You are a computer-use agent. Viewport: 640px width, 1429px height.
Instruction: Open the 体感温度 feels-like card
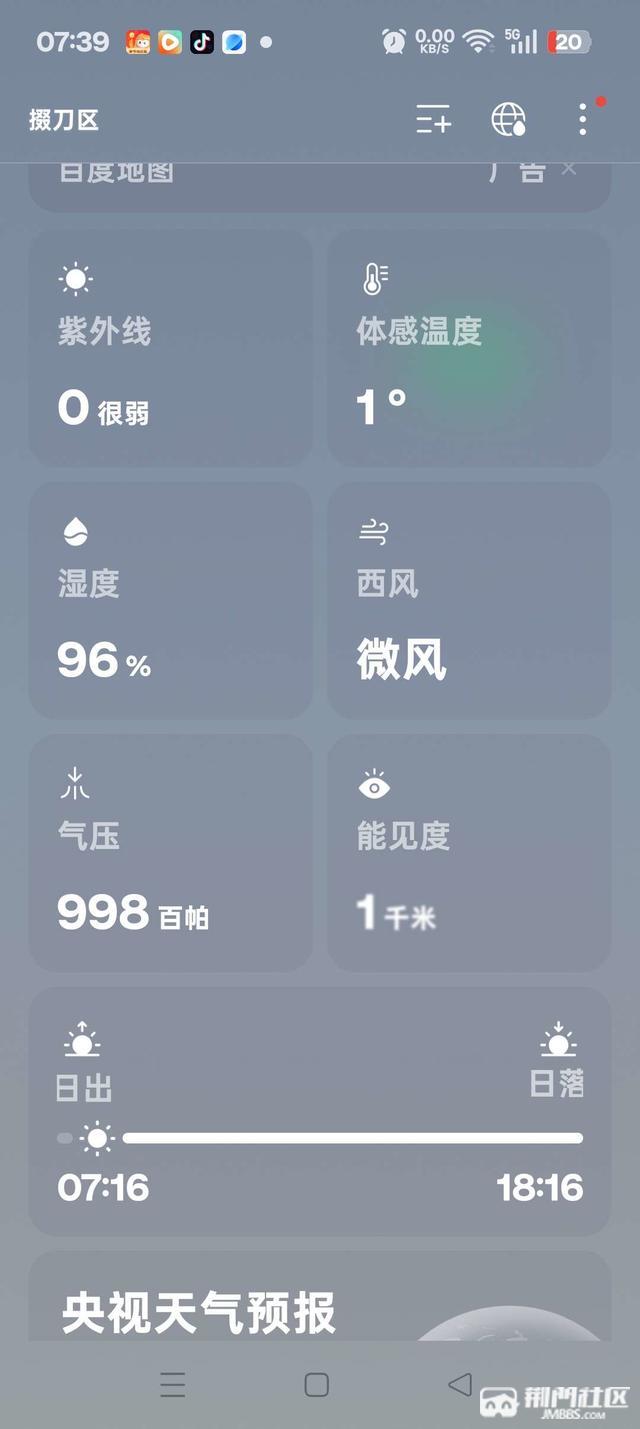pos(468,348)
